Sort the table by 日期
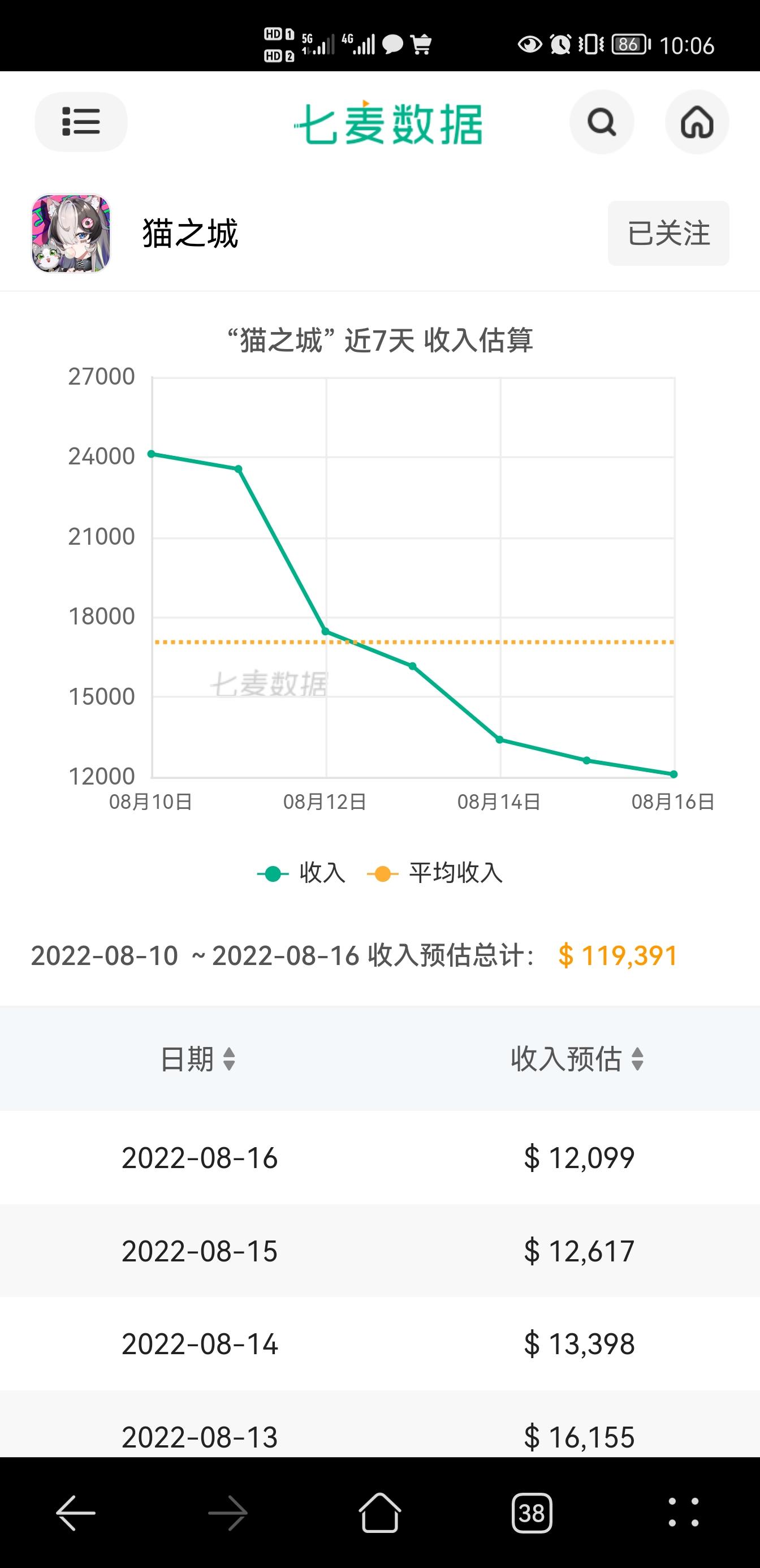Viewport: 760px width, 1568px height. [198, 1058]
